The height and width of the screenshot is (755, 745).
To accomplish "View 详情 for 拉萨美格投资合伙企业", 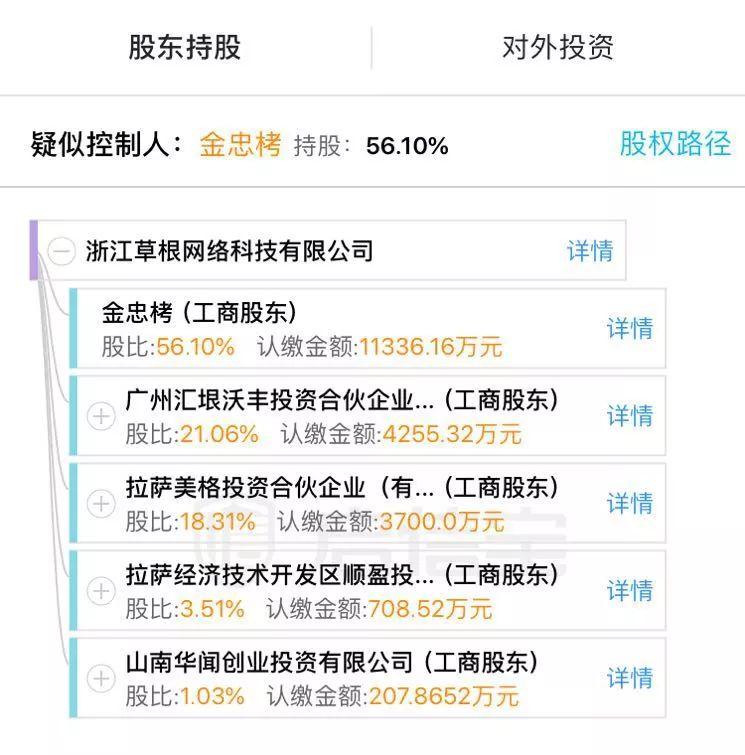I will (x=629, y=504).
